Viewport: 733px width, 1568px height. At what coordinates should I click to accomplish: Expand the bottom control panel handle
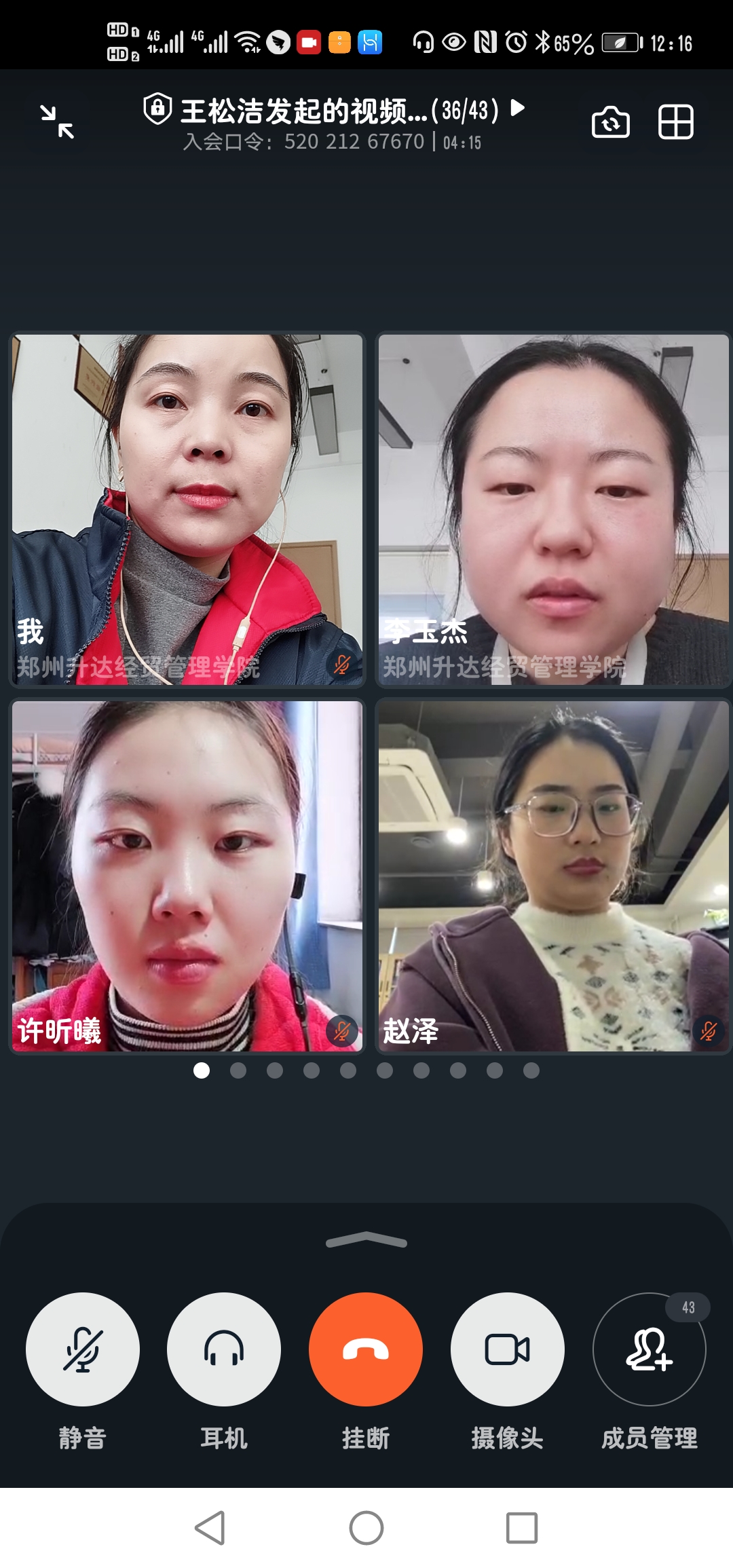click(x=366, y=1241)
